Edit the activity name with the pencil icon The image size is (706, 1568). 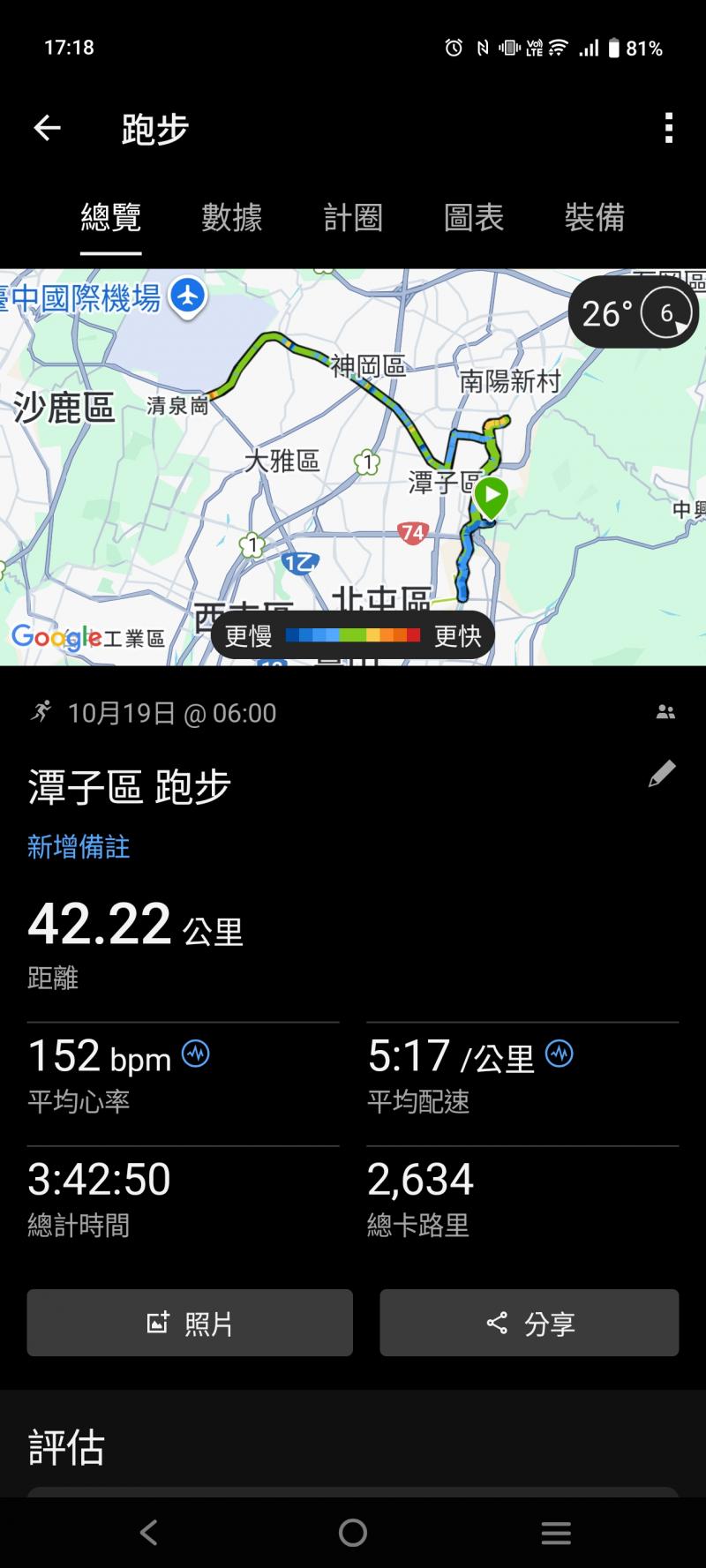(662, 774)
